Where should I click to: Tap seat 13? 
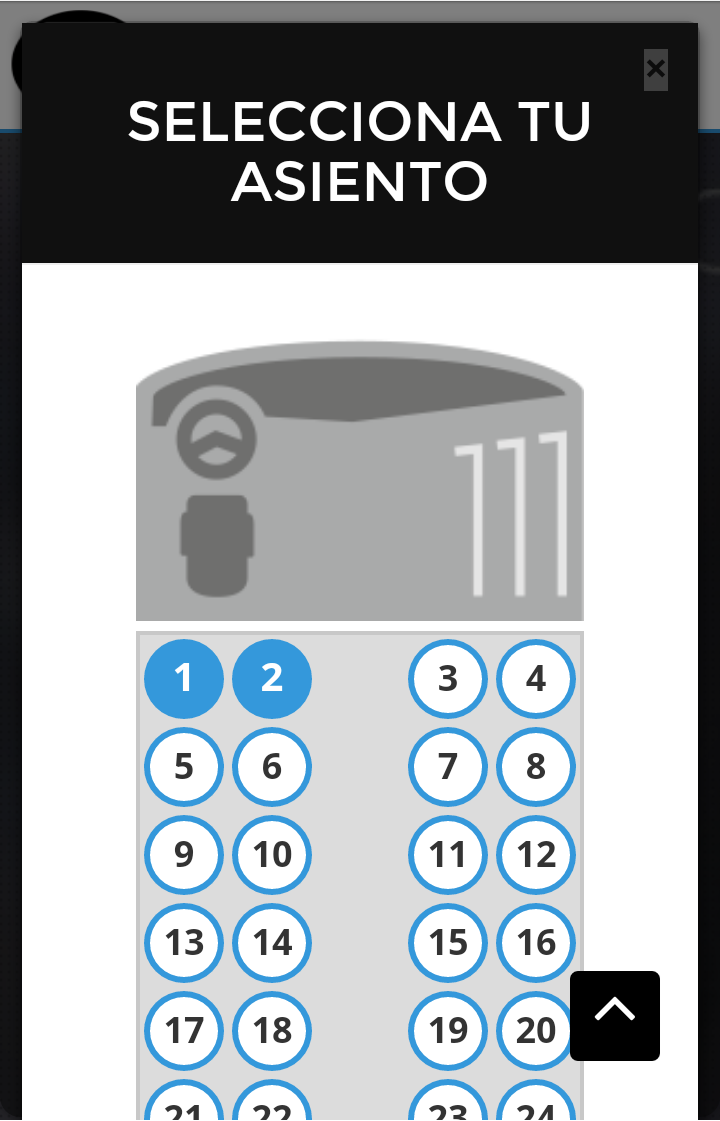[184, 943]
